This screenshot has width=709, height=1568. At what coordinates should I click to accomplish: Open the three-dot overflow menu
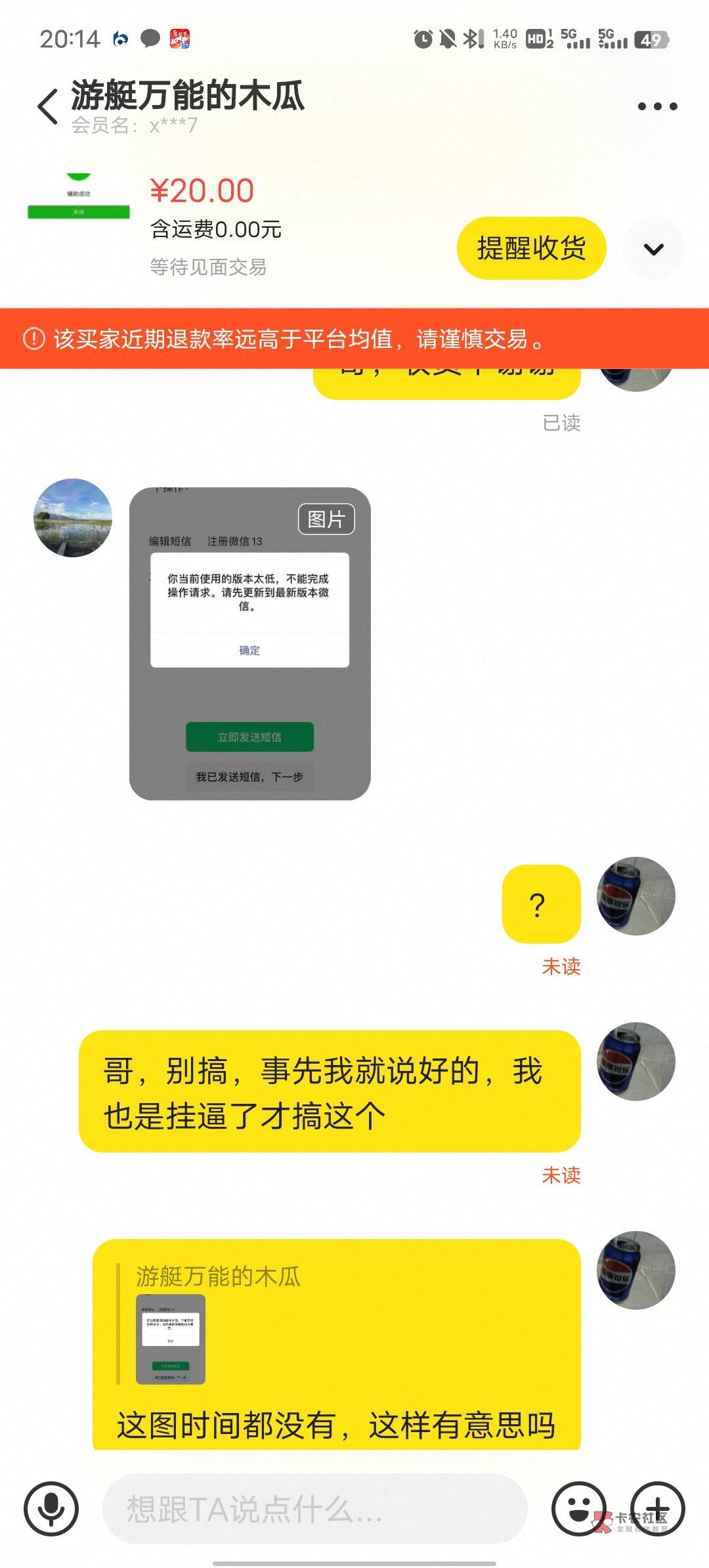pos(657,106)
